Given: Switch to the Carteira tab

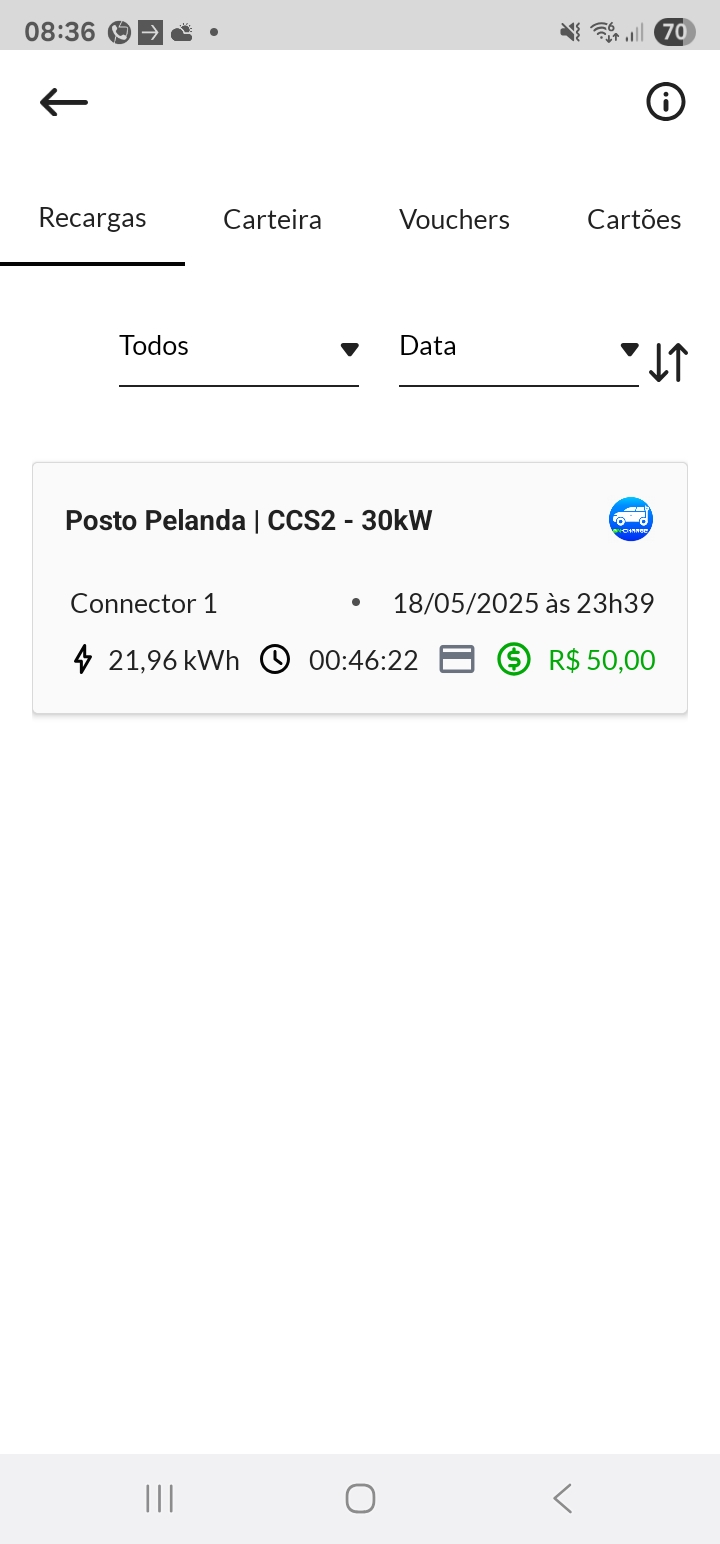Looking at the screenshot, I should [x=272, y=220].
